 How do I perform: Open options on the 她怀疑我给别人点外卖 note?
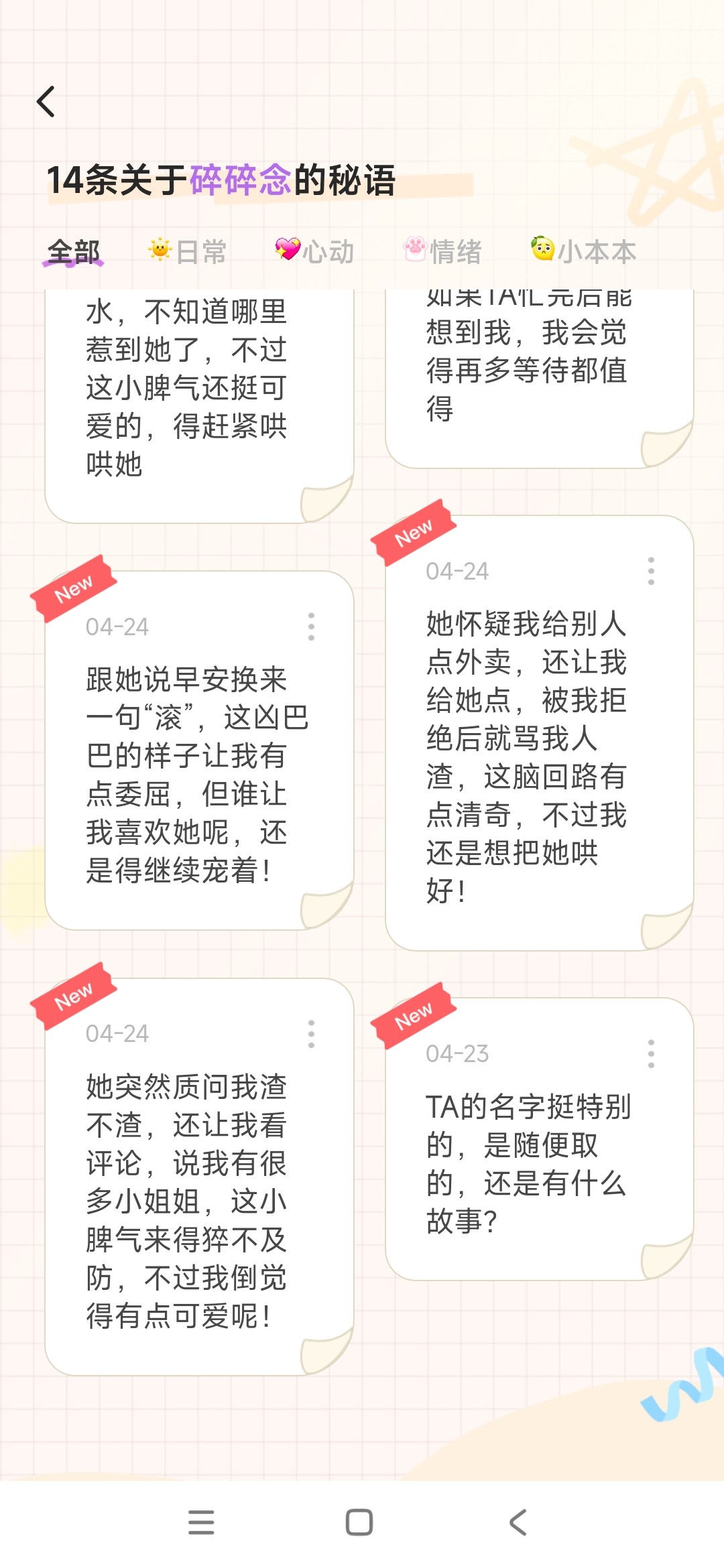[x=651, y=571]
